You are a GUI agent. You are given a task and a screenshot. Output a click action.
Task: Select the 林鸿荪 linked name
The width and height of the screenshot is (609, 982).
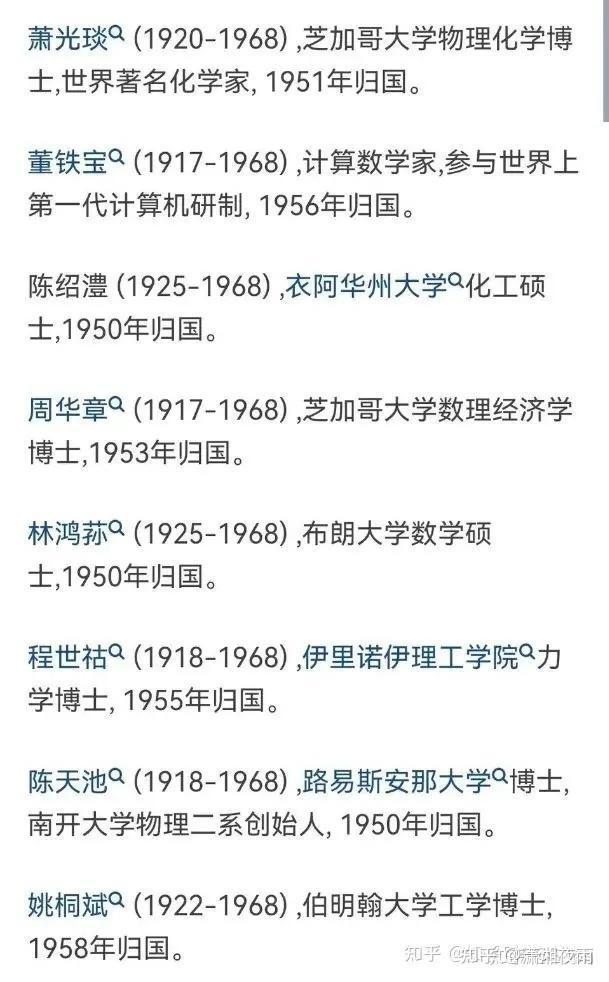pos(76,534)
